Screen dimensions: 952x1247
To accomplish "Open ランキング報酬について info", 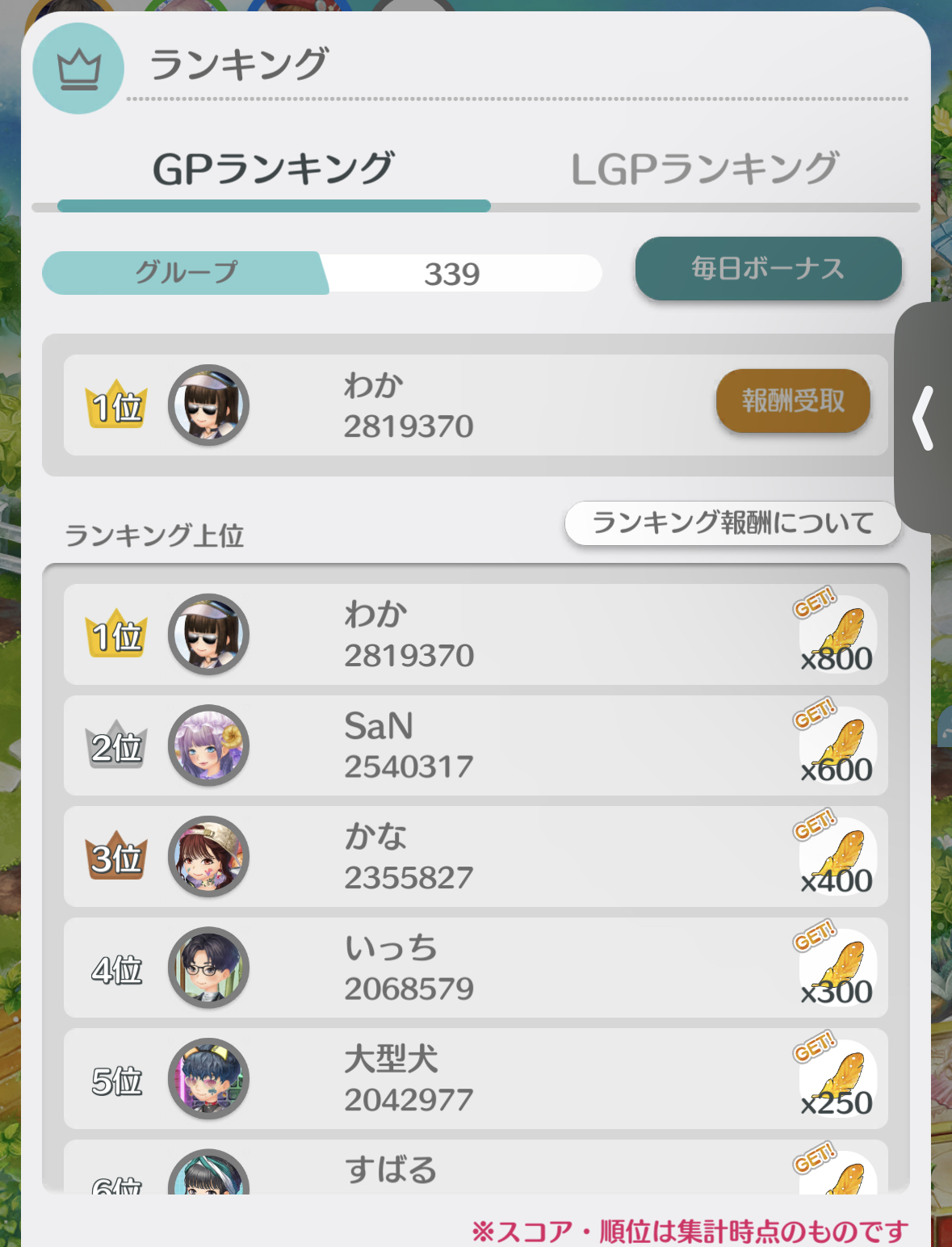I will click(x=732, y=523).
